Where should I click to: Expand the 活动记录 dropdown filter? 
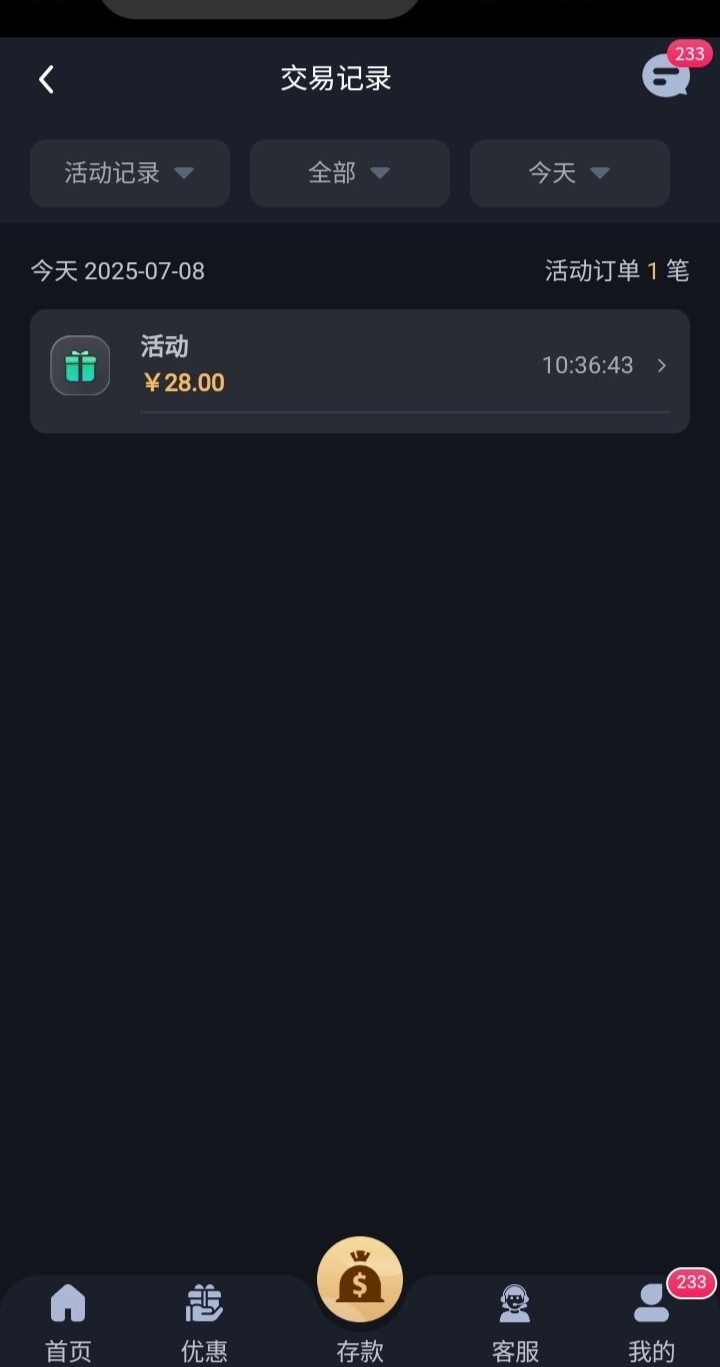pos(130,173)
